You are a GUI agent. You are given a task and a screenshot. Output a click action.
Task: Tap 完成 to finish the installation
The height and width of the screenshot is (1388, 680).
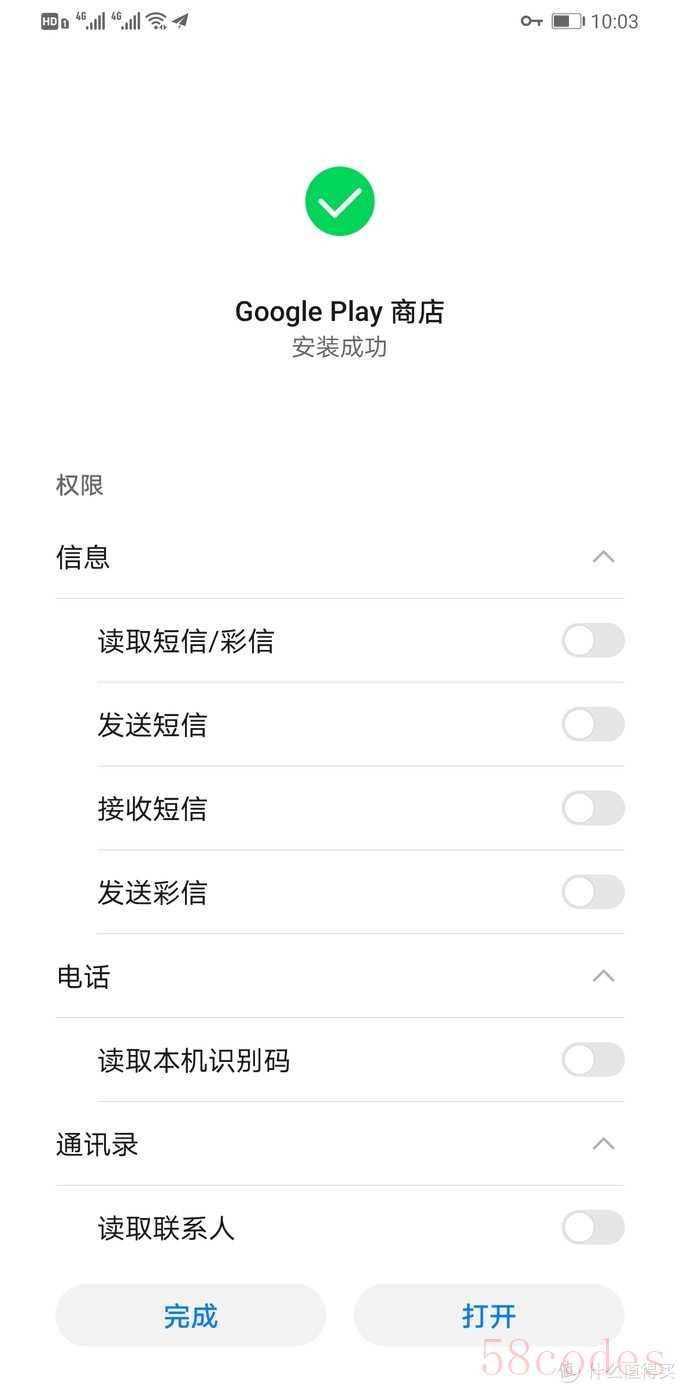190,1315
